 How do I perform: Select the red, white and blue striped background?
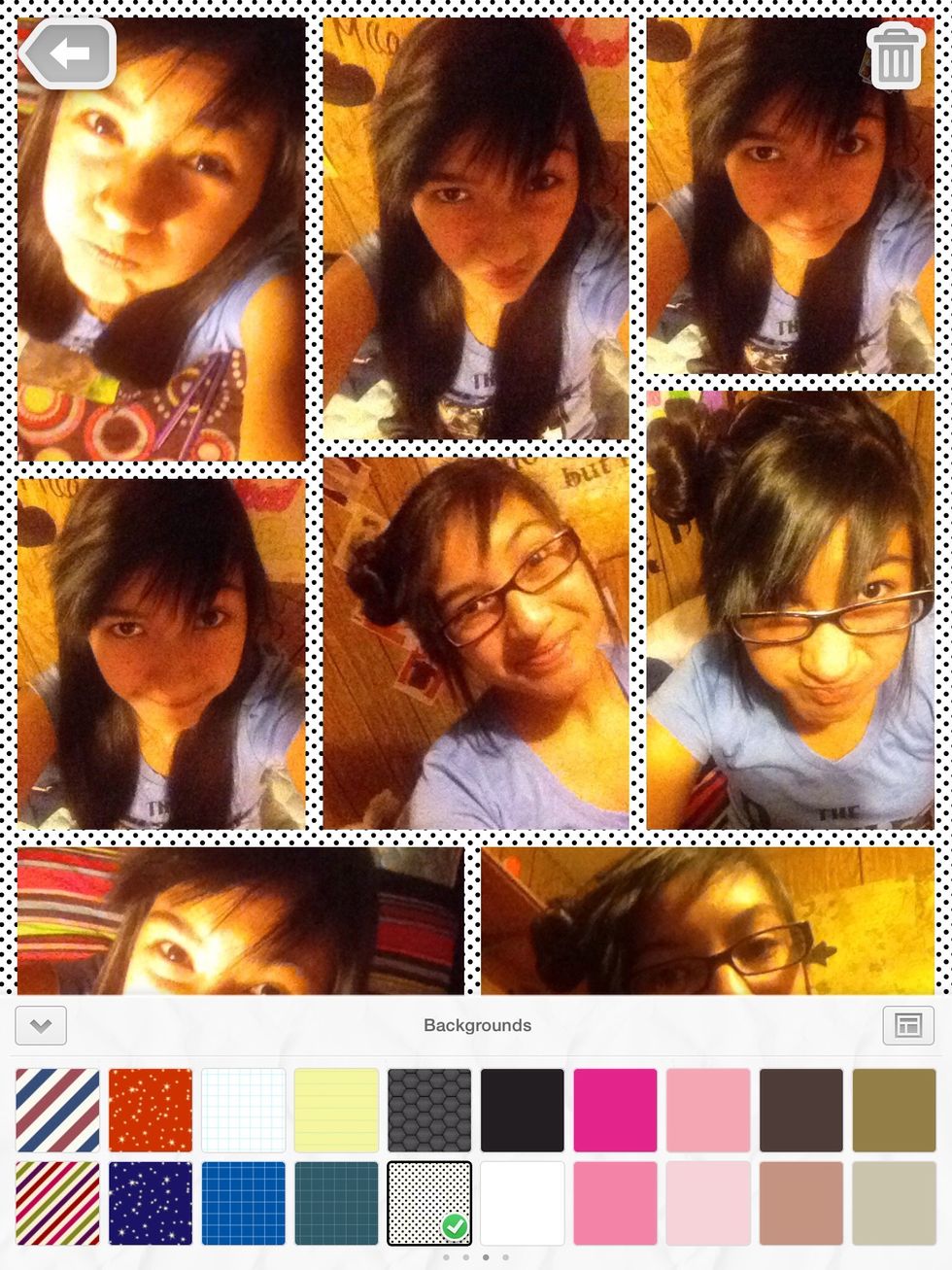(x=57, y=1110)
